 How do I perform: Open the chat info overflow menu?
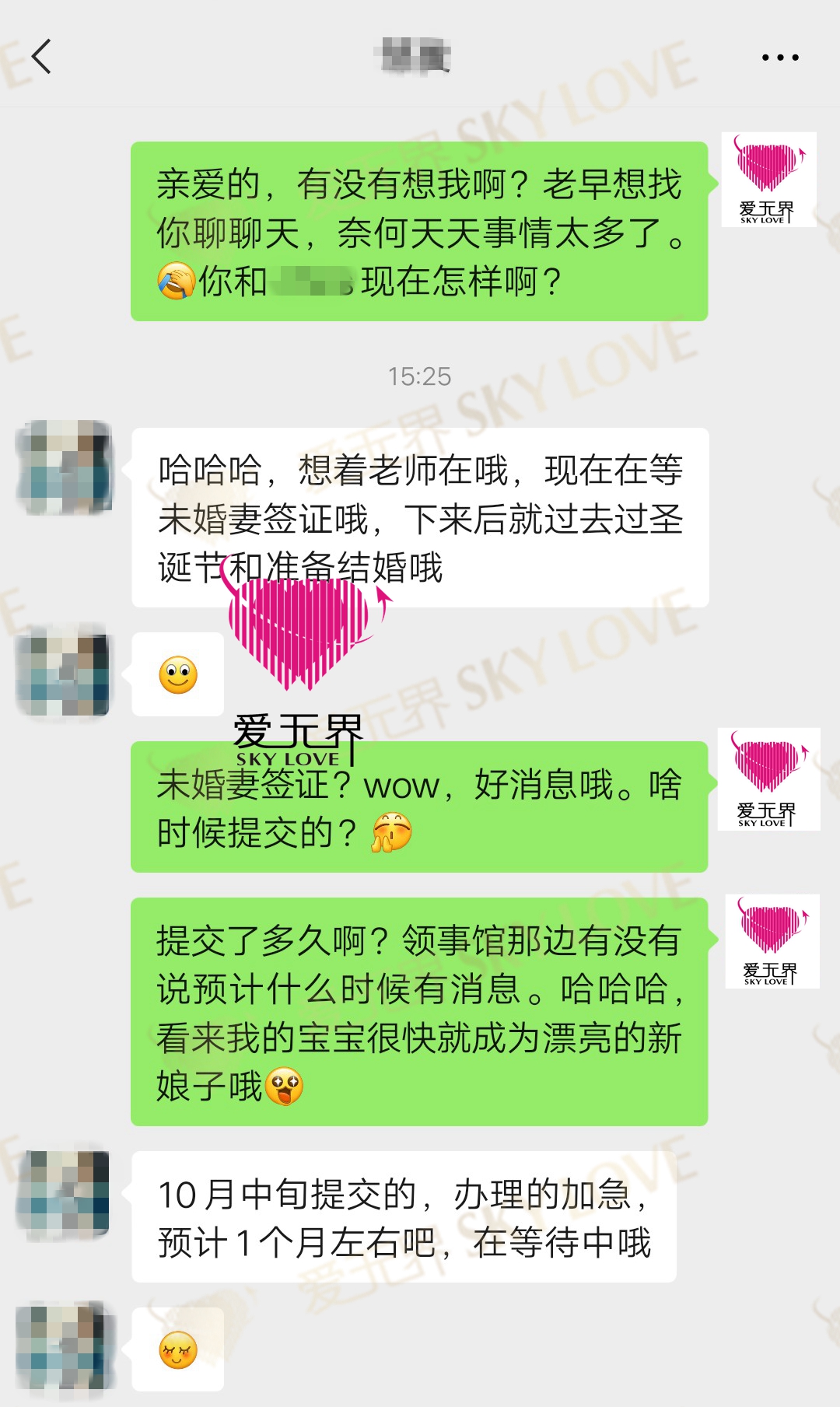pos(779,58)
